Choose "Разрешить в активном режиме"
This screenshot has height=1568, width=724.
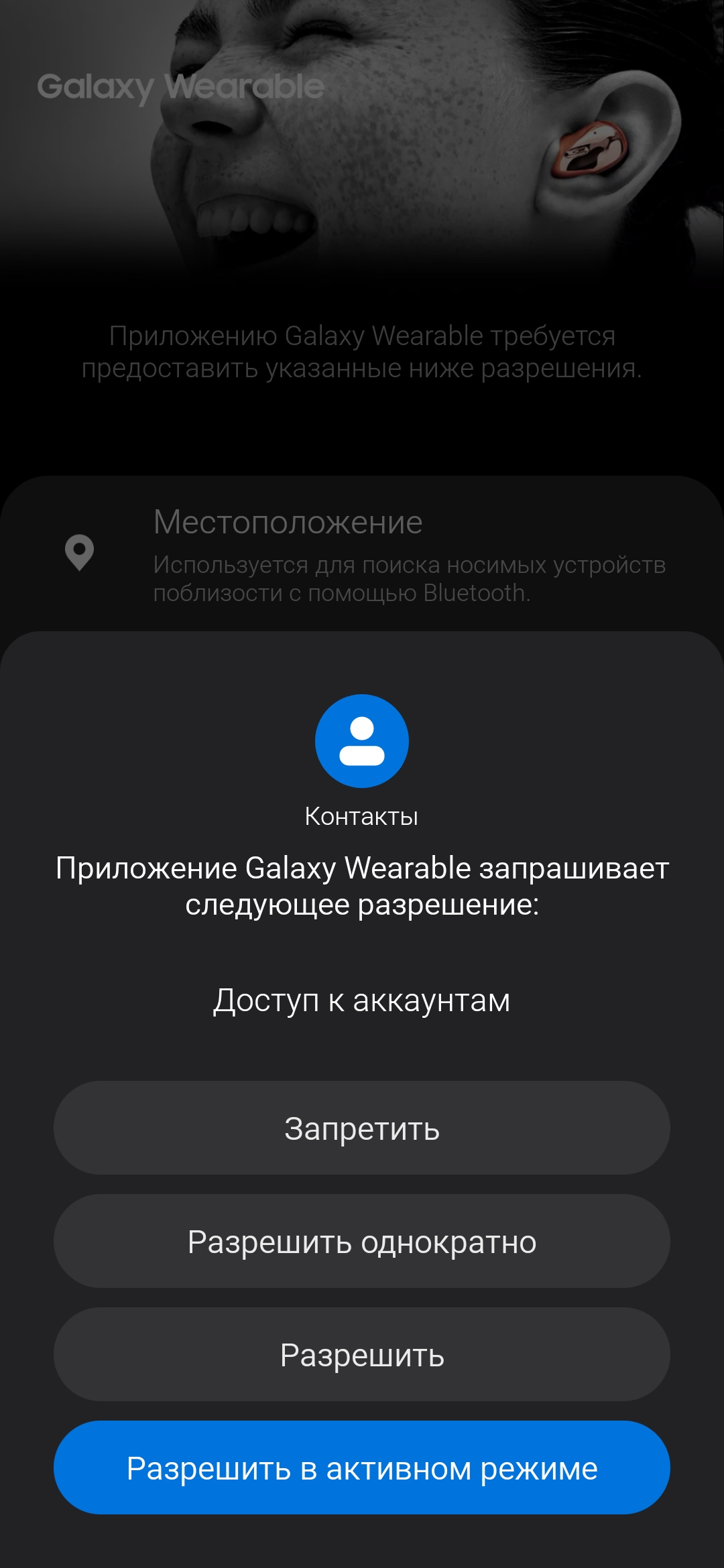point(362,1468)
